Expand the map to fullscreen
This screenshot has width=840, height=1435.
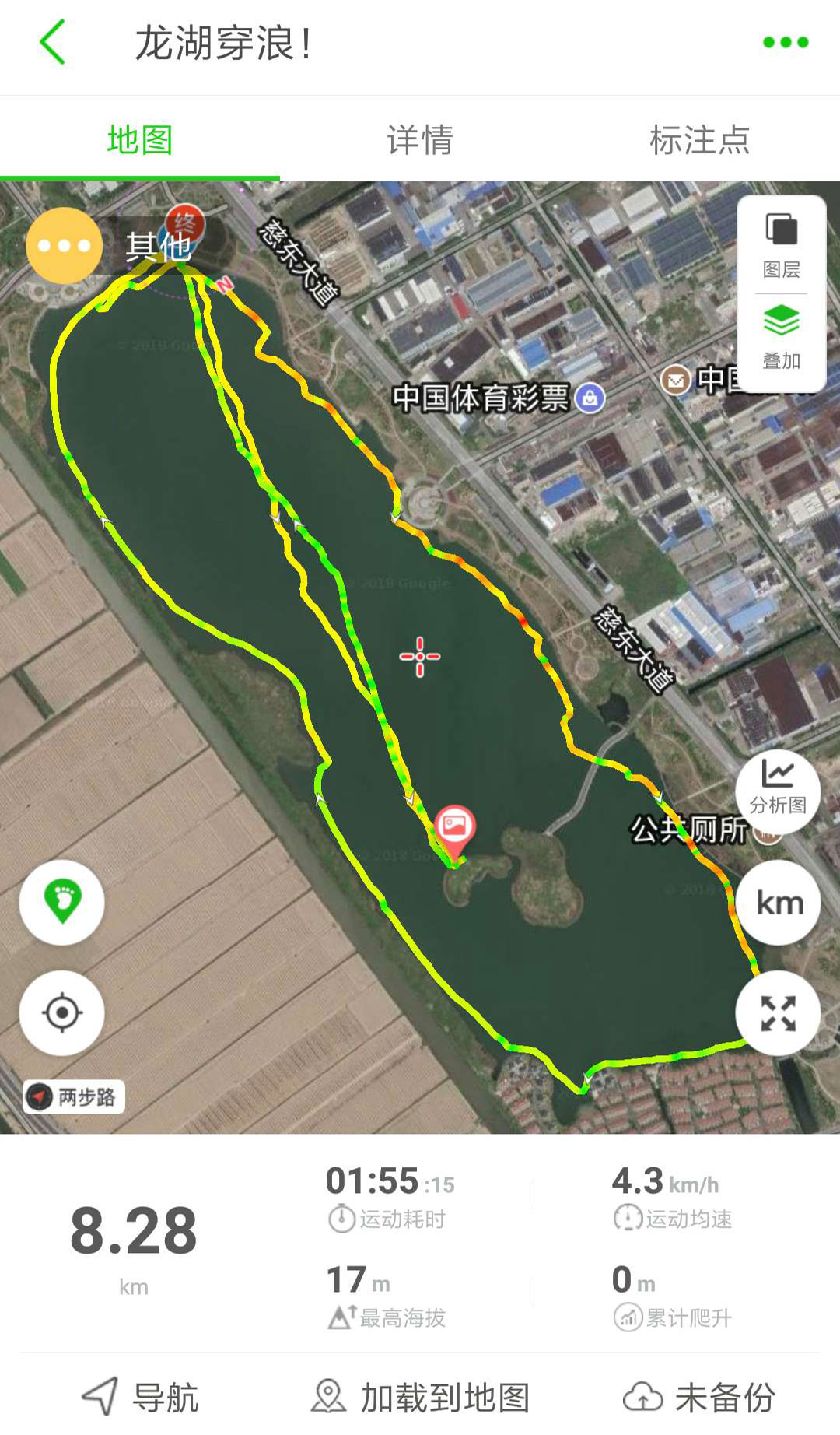[778, 1013]
